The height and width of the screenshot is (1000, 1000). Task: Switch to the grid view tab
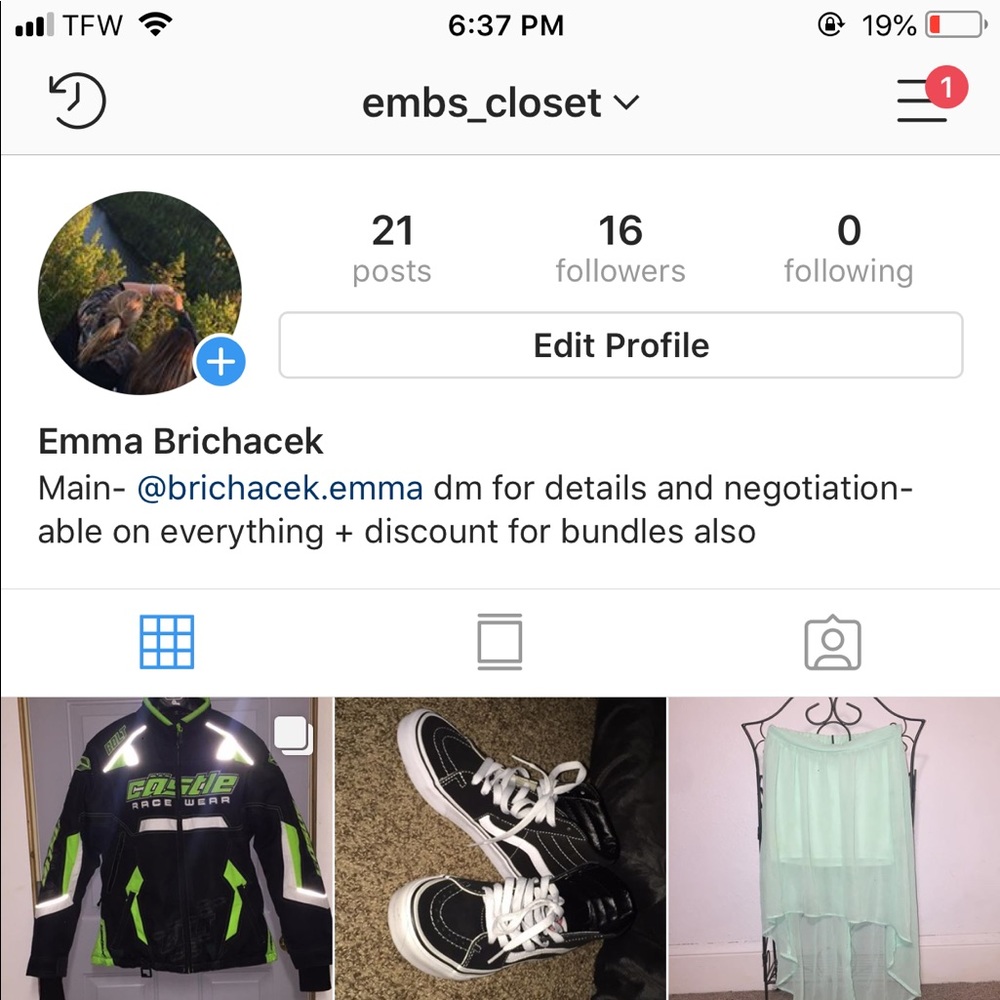[x=167, y=642]
